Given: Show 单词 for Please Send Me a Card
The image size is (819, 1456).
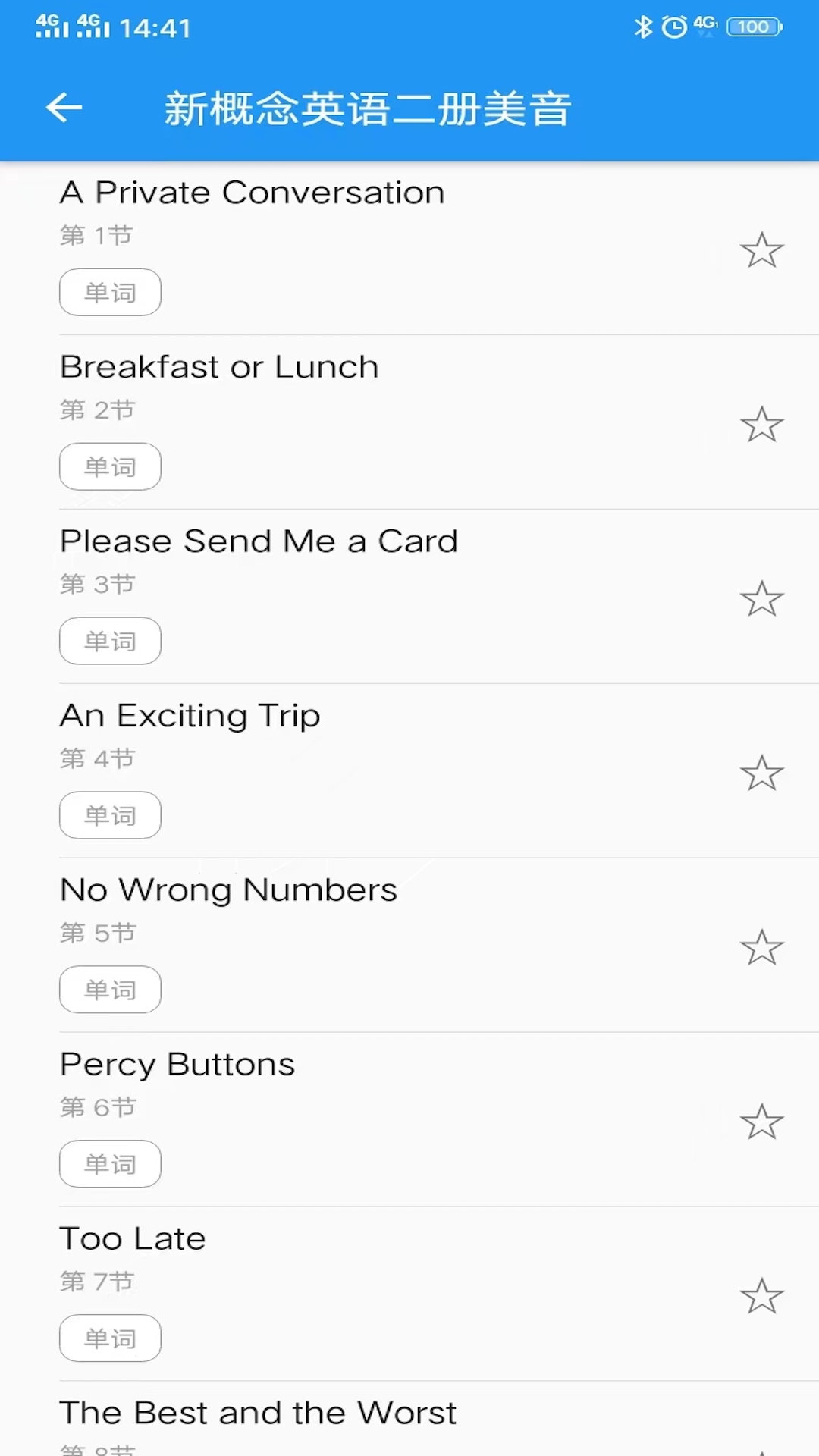Looking at the screenshot, I should (111, 642).
